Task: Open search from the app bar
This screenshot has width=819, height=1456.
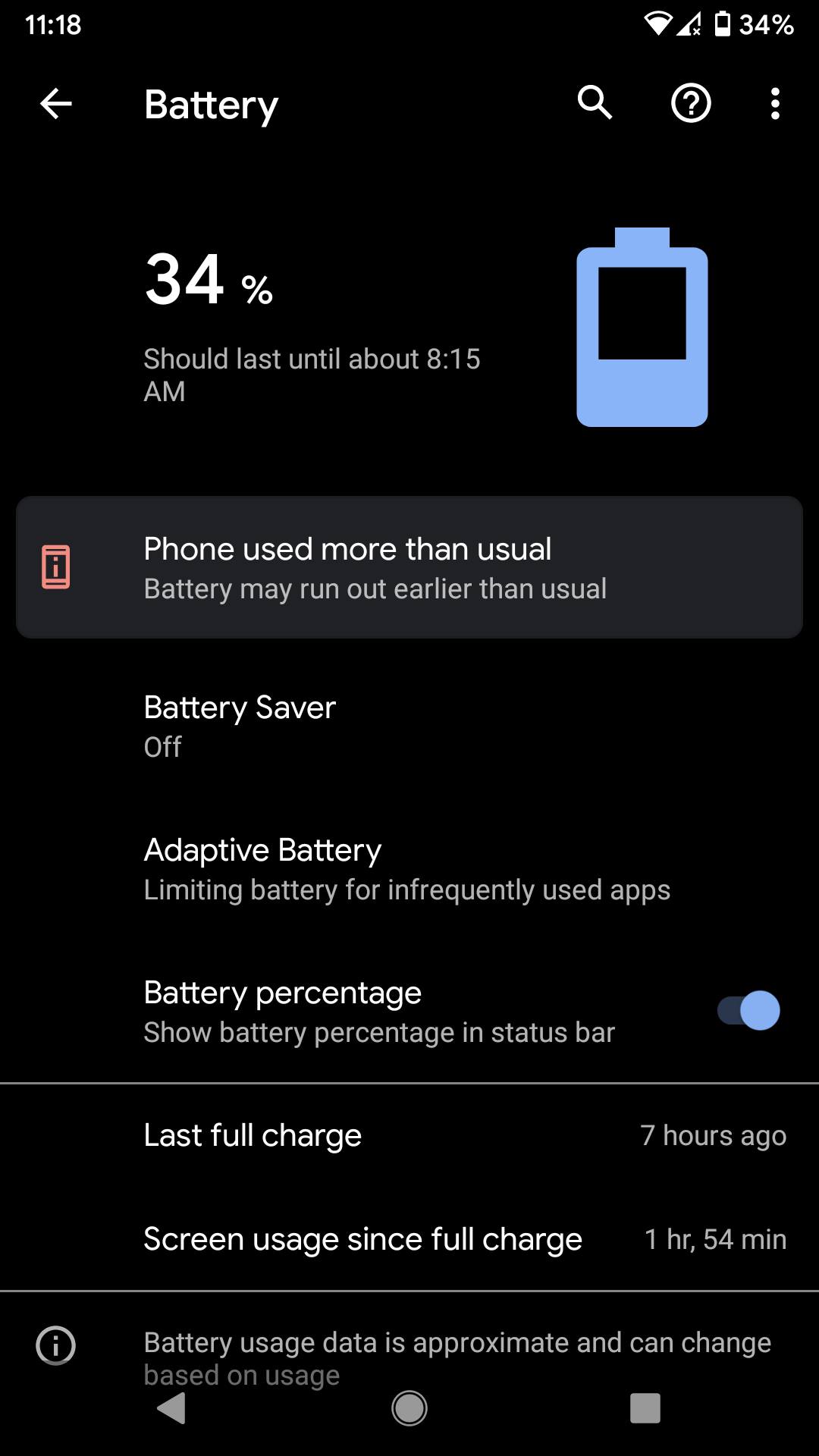Action: coord(595,103)
